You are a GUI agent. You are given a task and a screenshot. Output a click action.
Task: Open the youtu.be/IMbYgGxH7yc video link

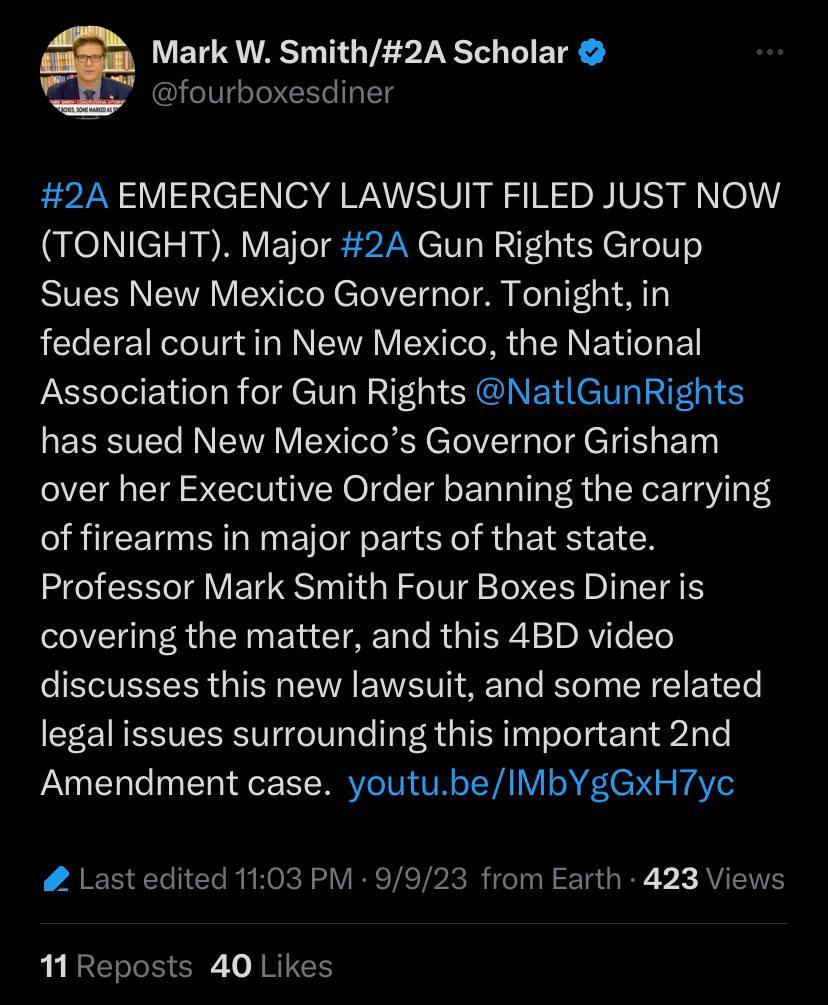coord(541,783)
